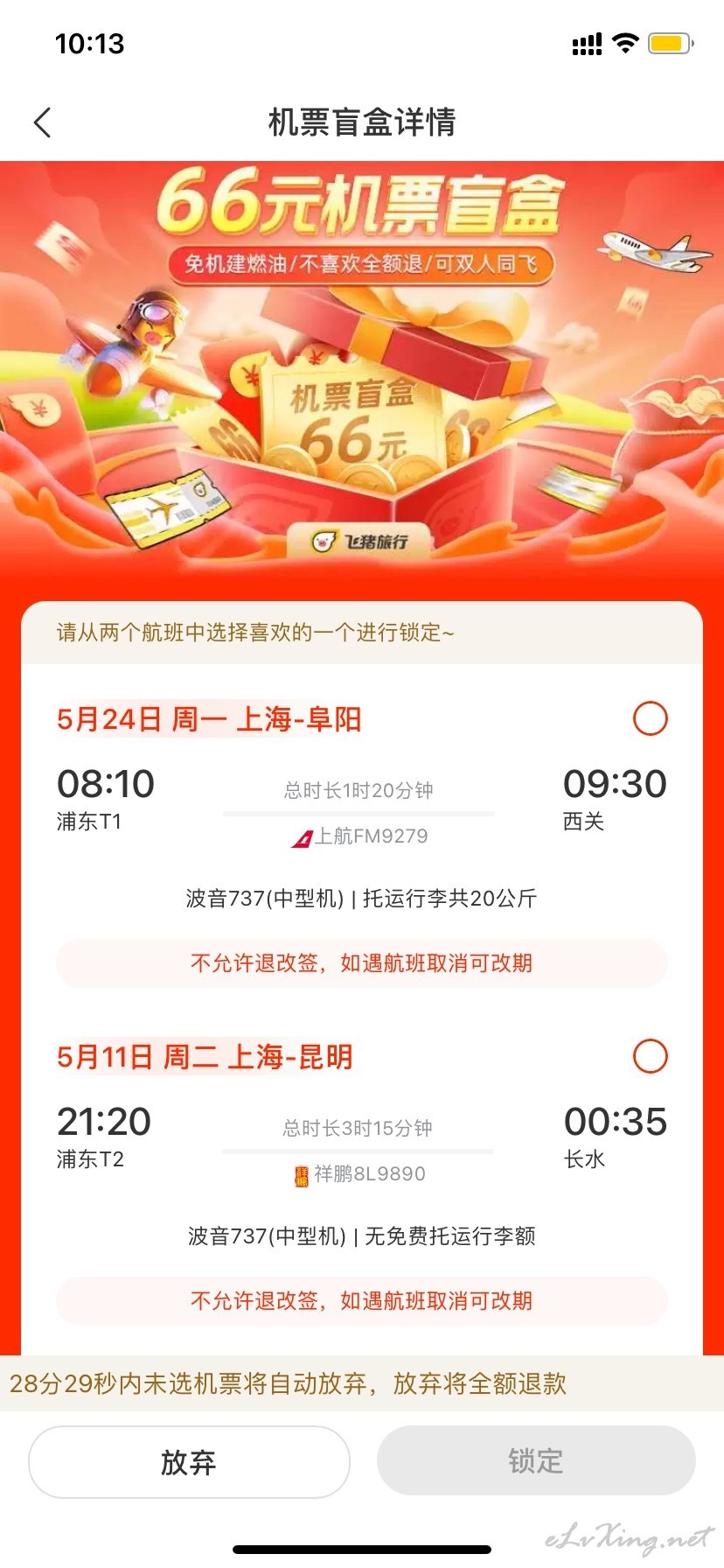
Task: Select the 上海-阜阳 flight radio button
Action: point(650,718)
